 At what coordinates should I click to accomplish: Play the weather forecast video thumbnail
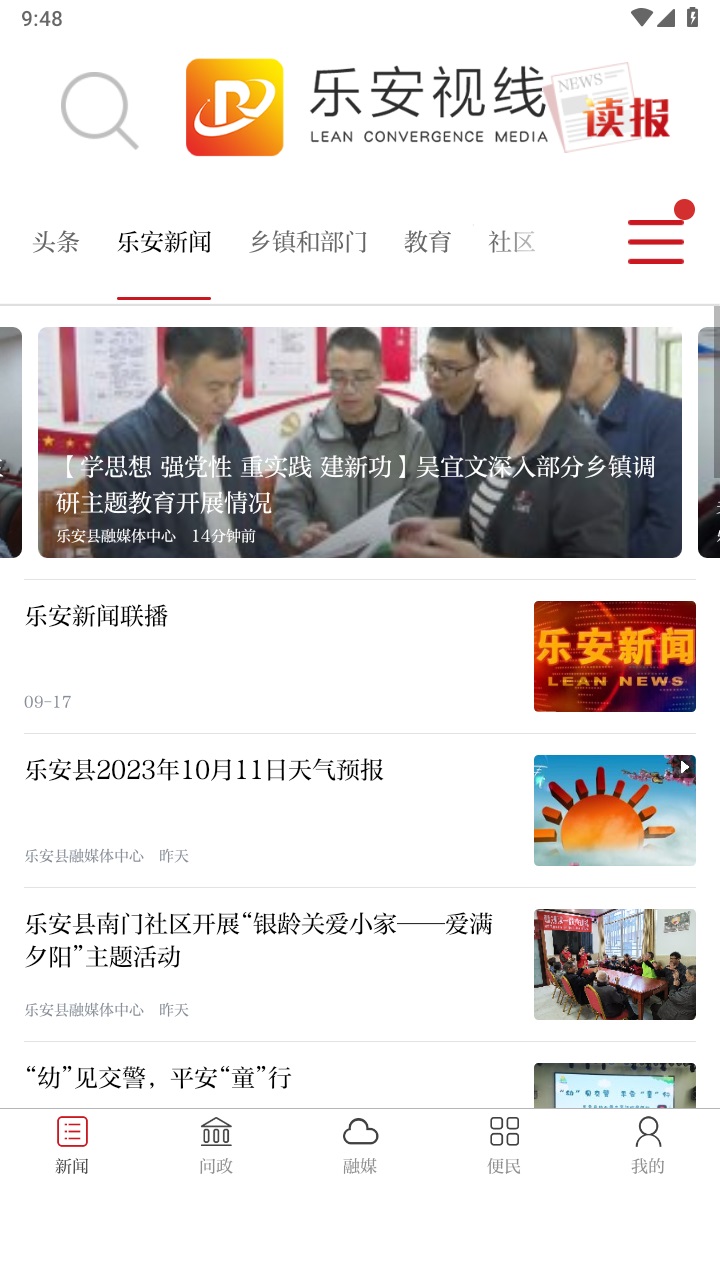point(614,809)
